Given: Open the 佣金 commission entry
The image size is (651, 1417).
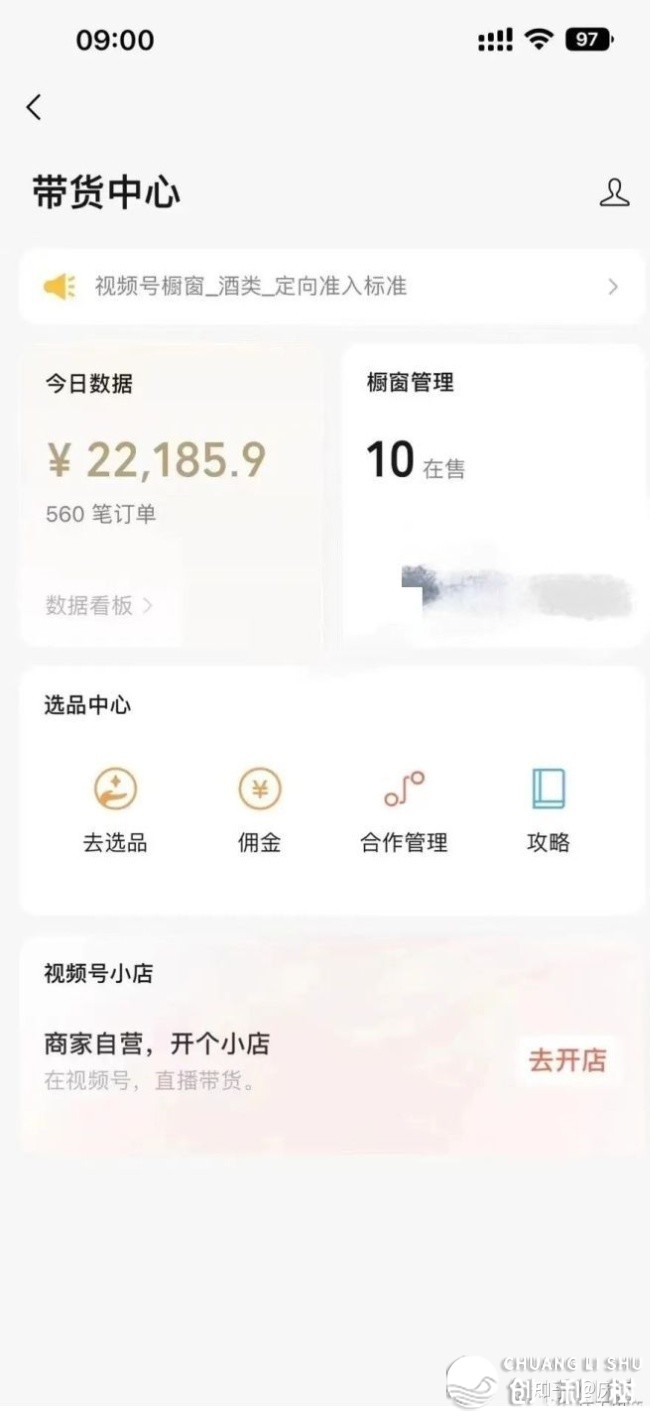Looking at the screenshot, I should 259,808.
